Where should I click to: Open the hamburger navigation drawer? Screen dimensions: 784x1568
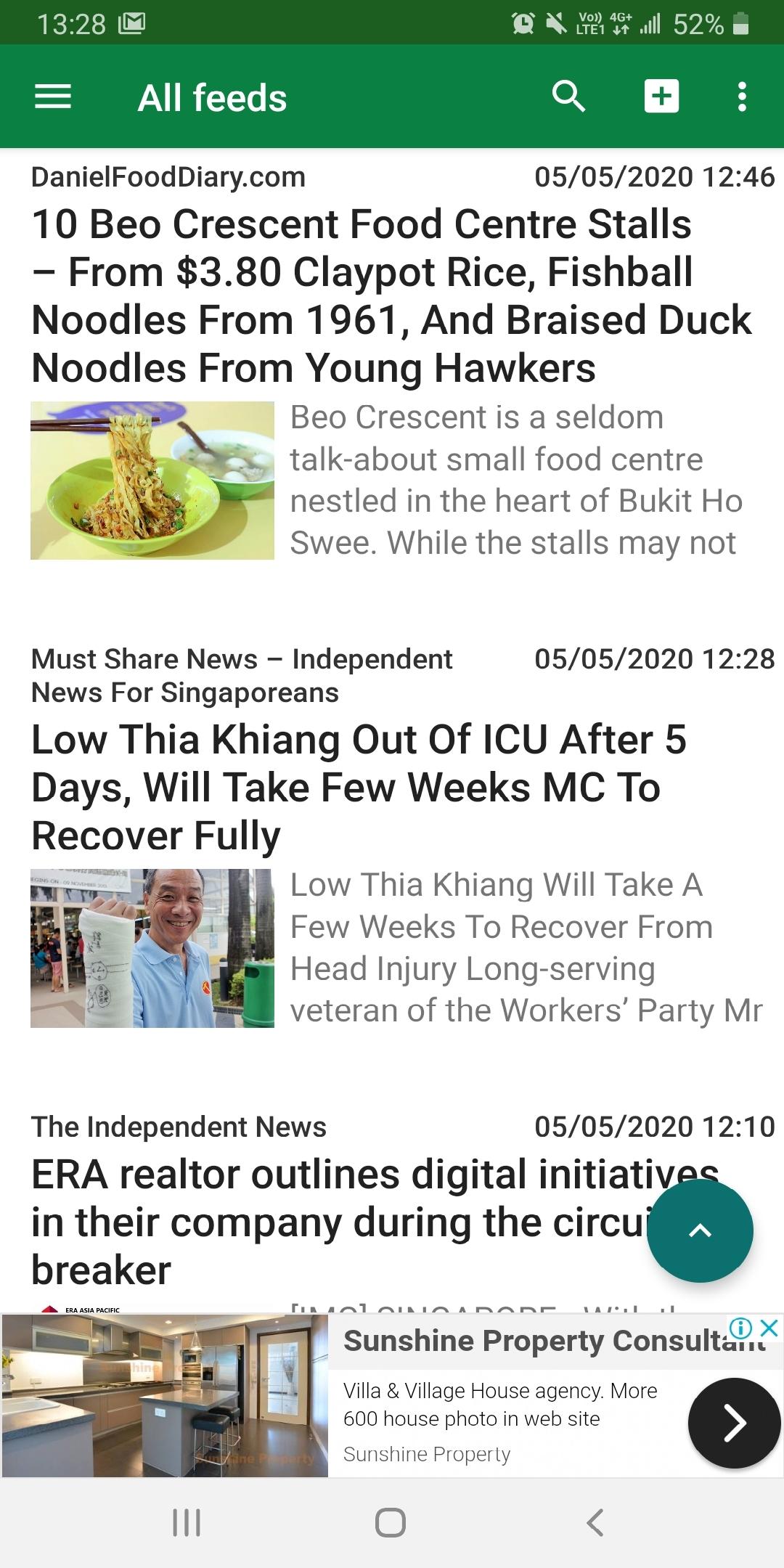[x=53, y=97]
